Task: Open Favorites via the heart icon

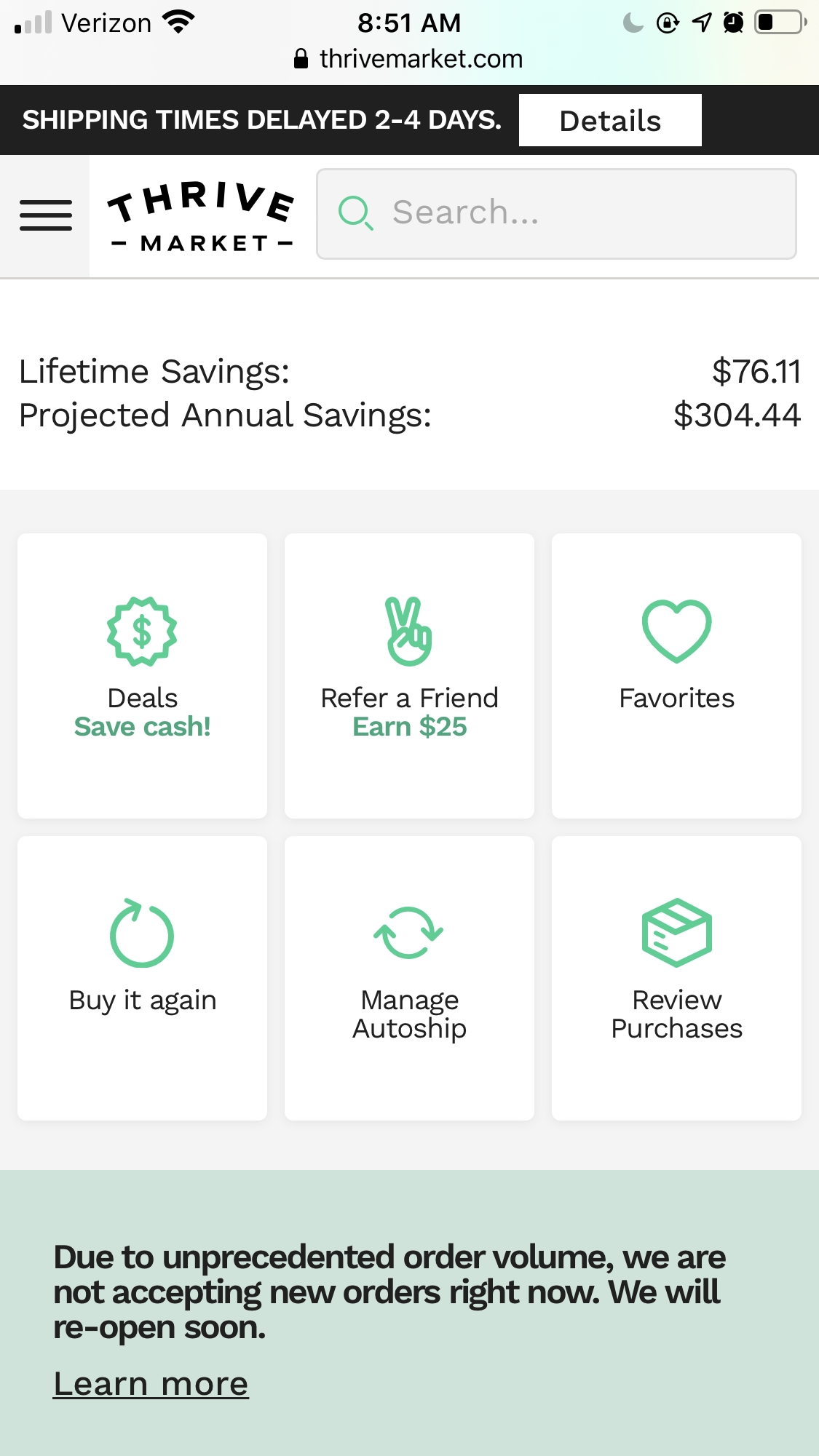Action: click(676, 630)
